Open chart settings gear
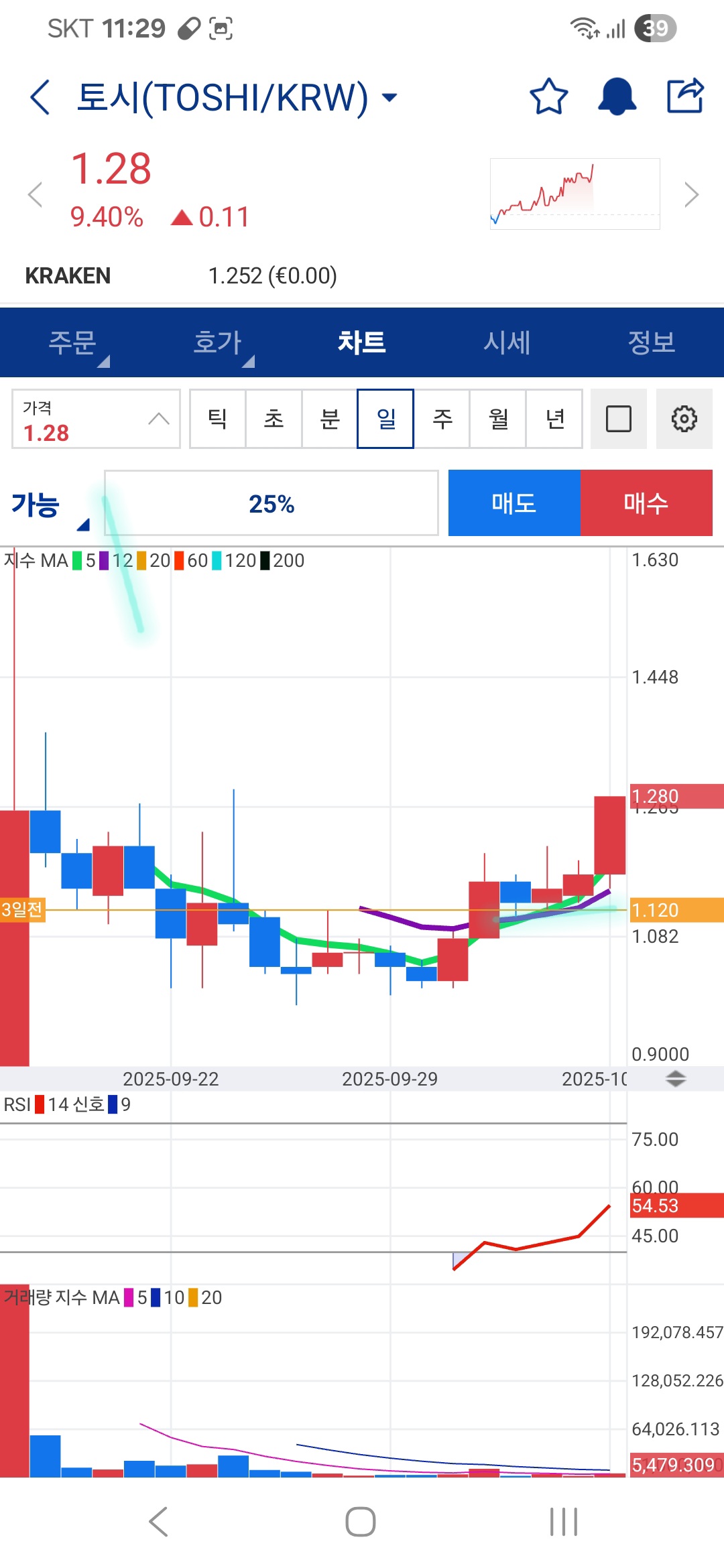This screenshot has width=724, height=1568. point(684,419)
